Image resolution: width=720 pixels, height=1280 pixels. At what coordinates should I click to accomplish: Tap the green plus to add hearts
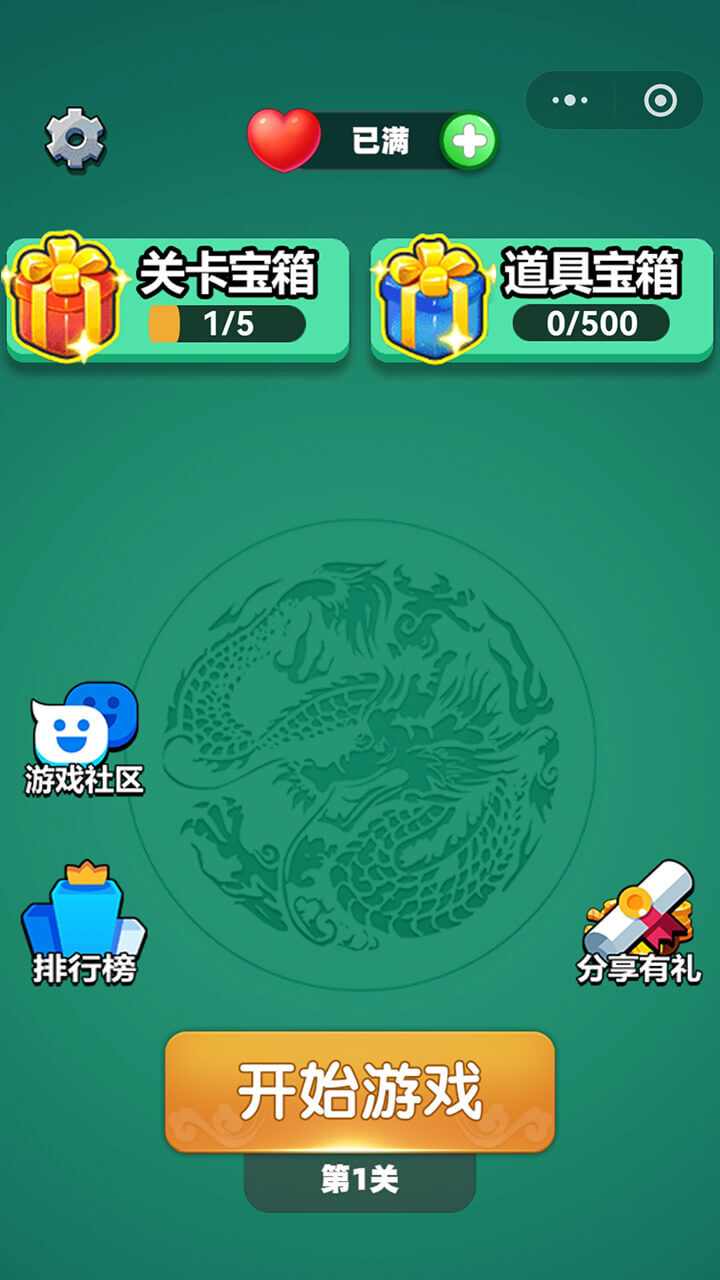tap(469, 142)
